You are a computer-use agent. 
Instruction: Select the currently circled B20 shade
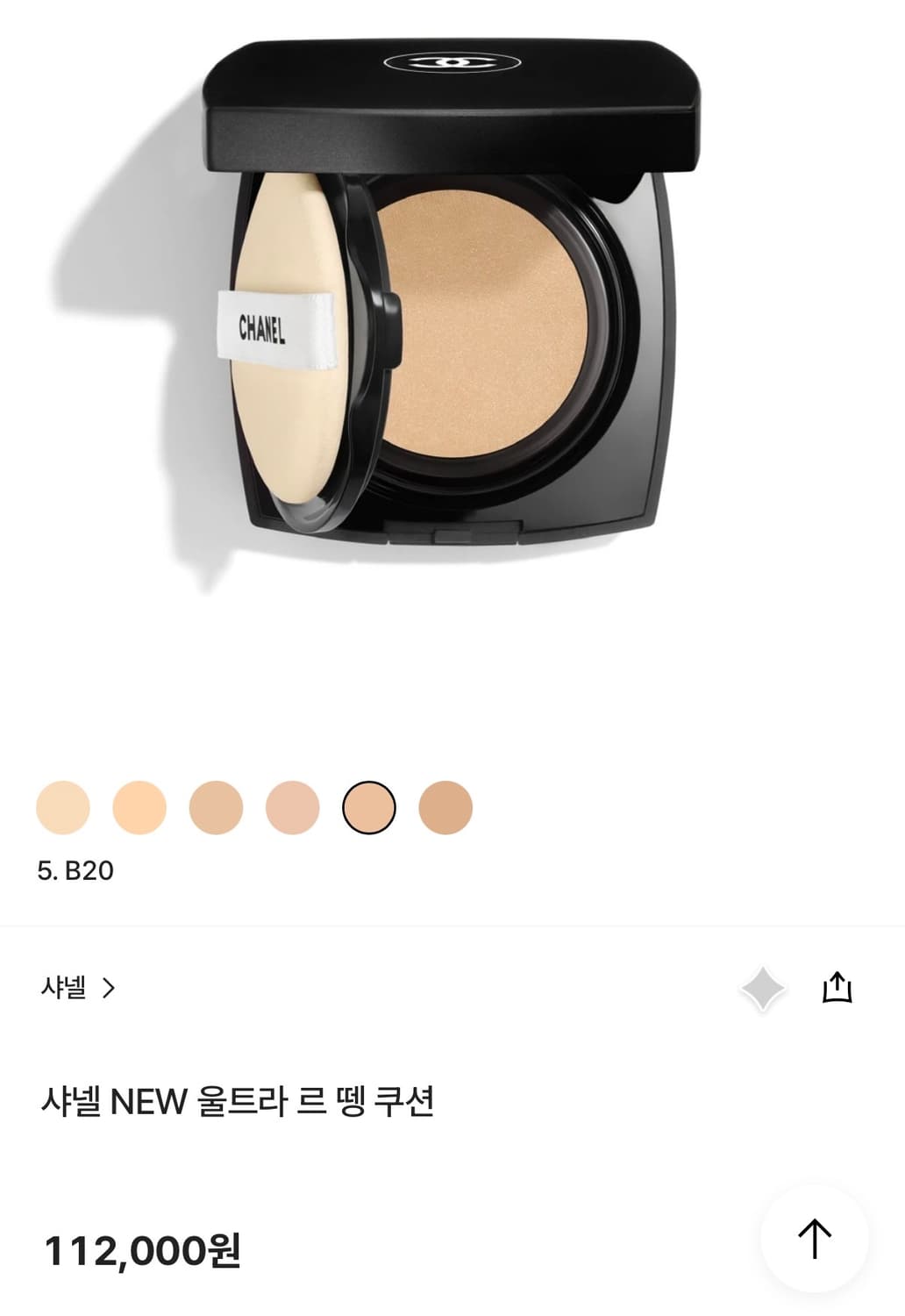coord(368,807)
